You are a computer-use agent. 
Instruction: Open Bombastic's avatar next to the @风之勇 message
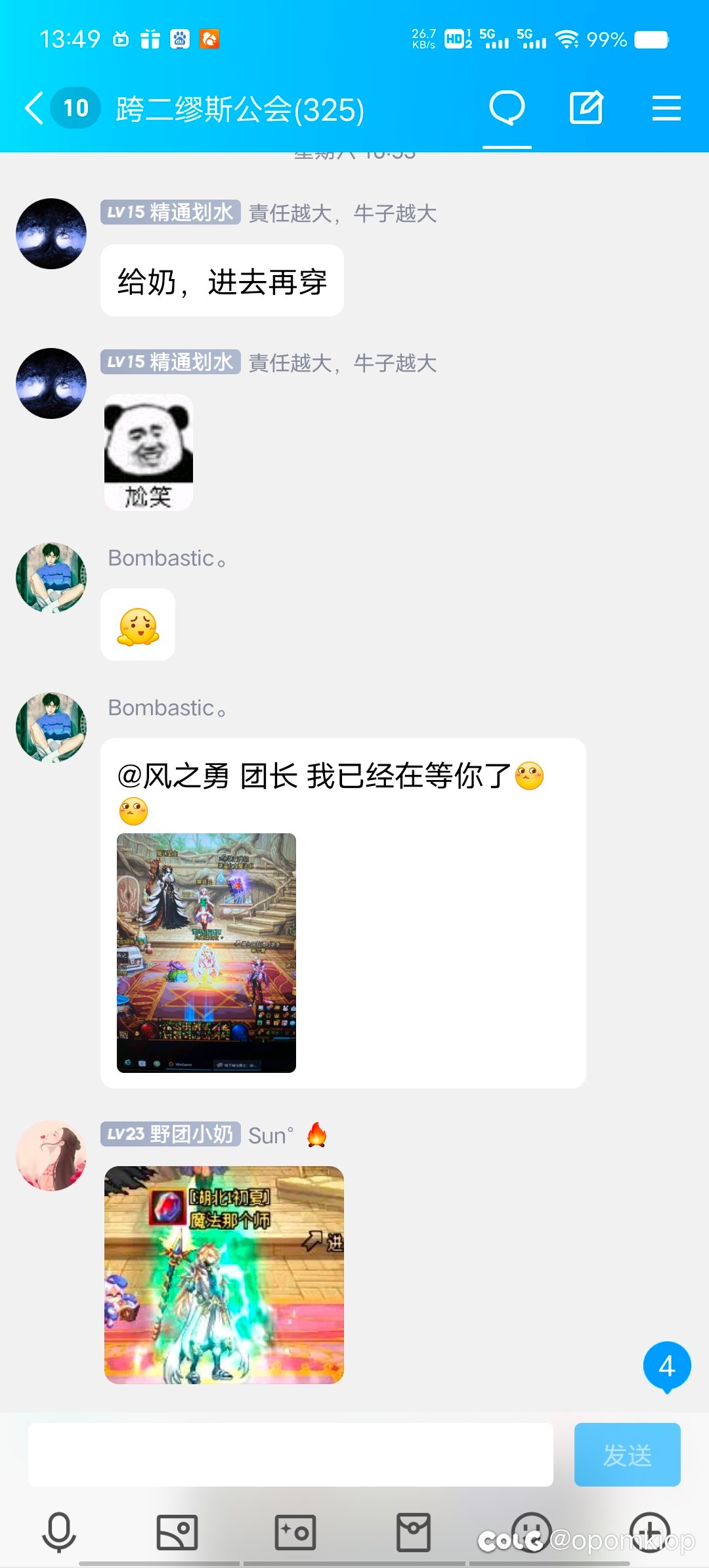coord(51,727)
